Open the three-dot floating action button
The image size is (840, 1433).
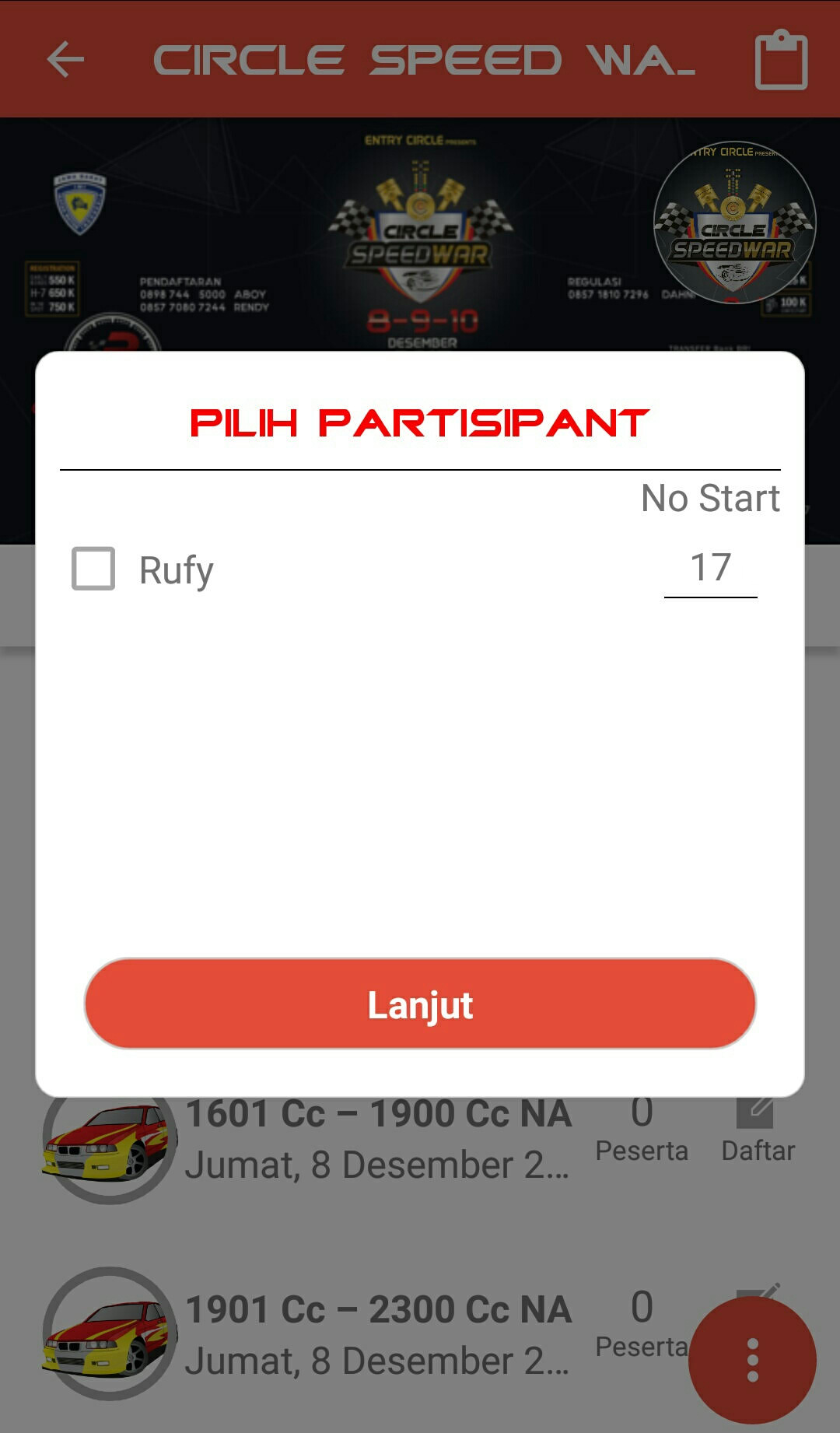[x=751, y=1359]
